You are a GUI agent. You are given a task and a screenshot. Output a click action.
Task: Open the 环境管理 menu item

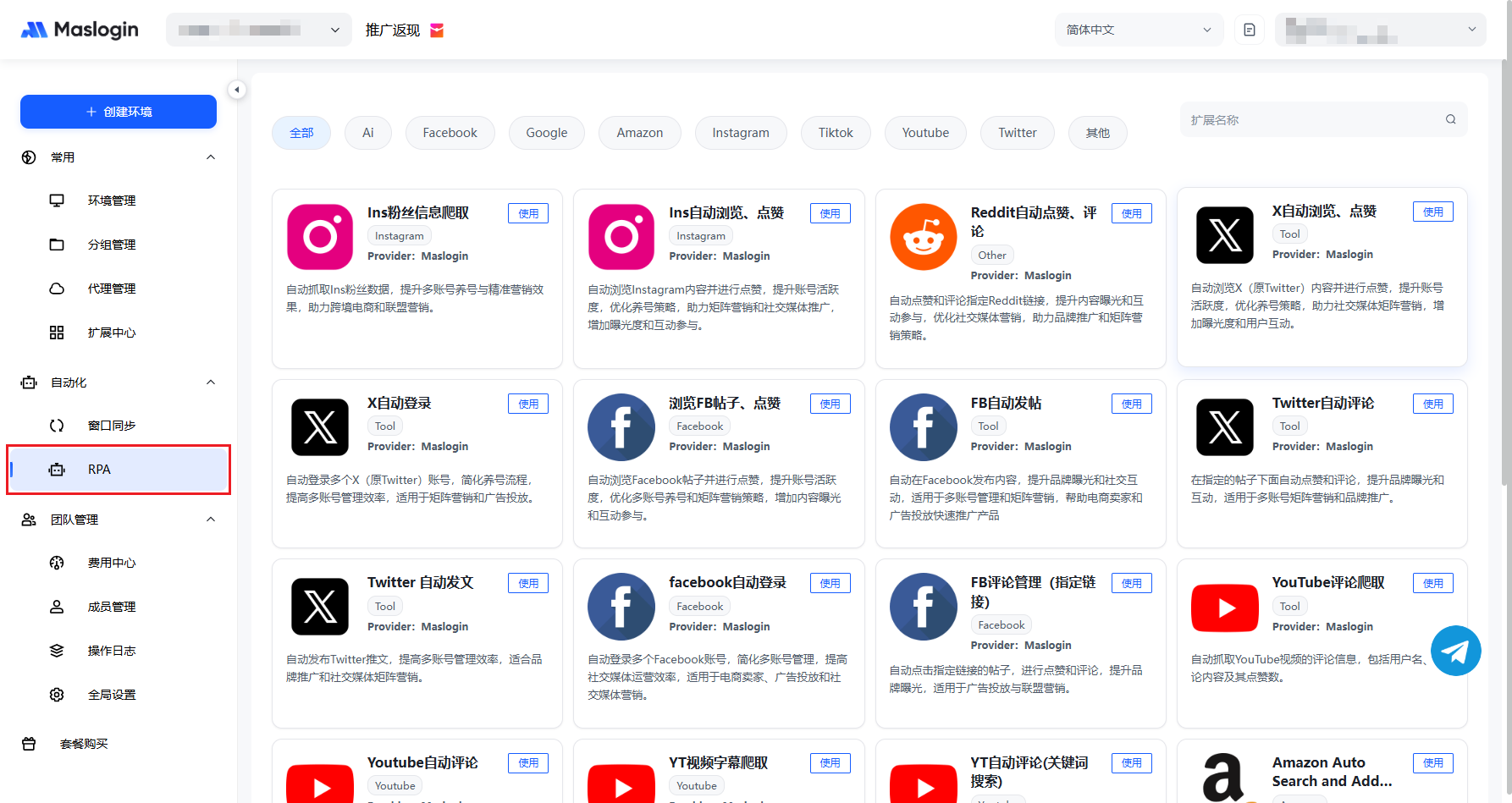click(112, 201)
